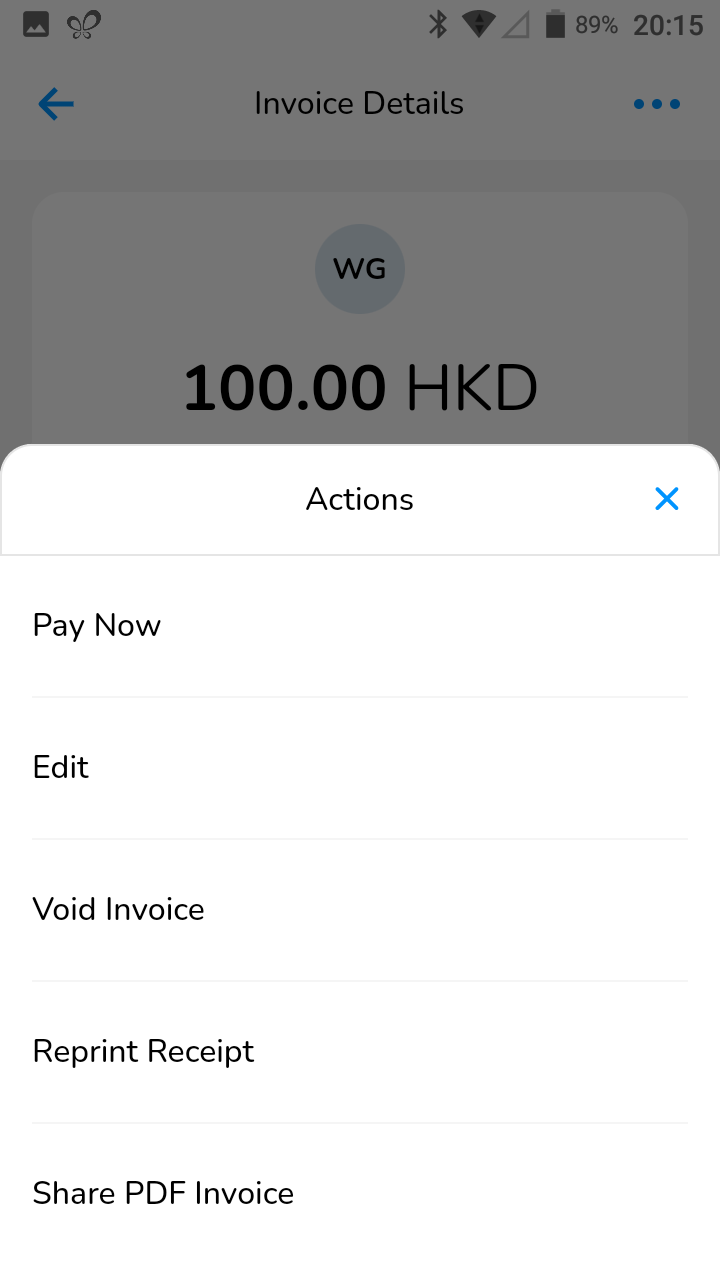The width and height of the screenshot is (720, 1280).
Task: Tap the WG avatar circle
Action: click(x=360, y=268)
